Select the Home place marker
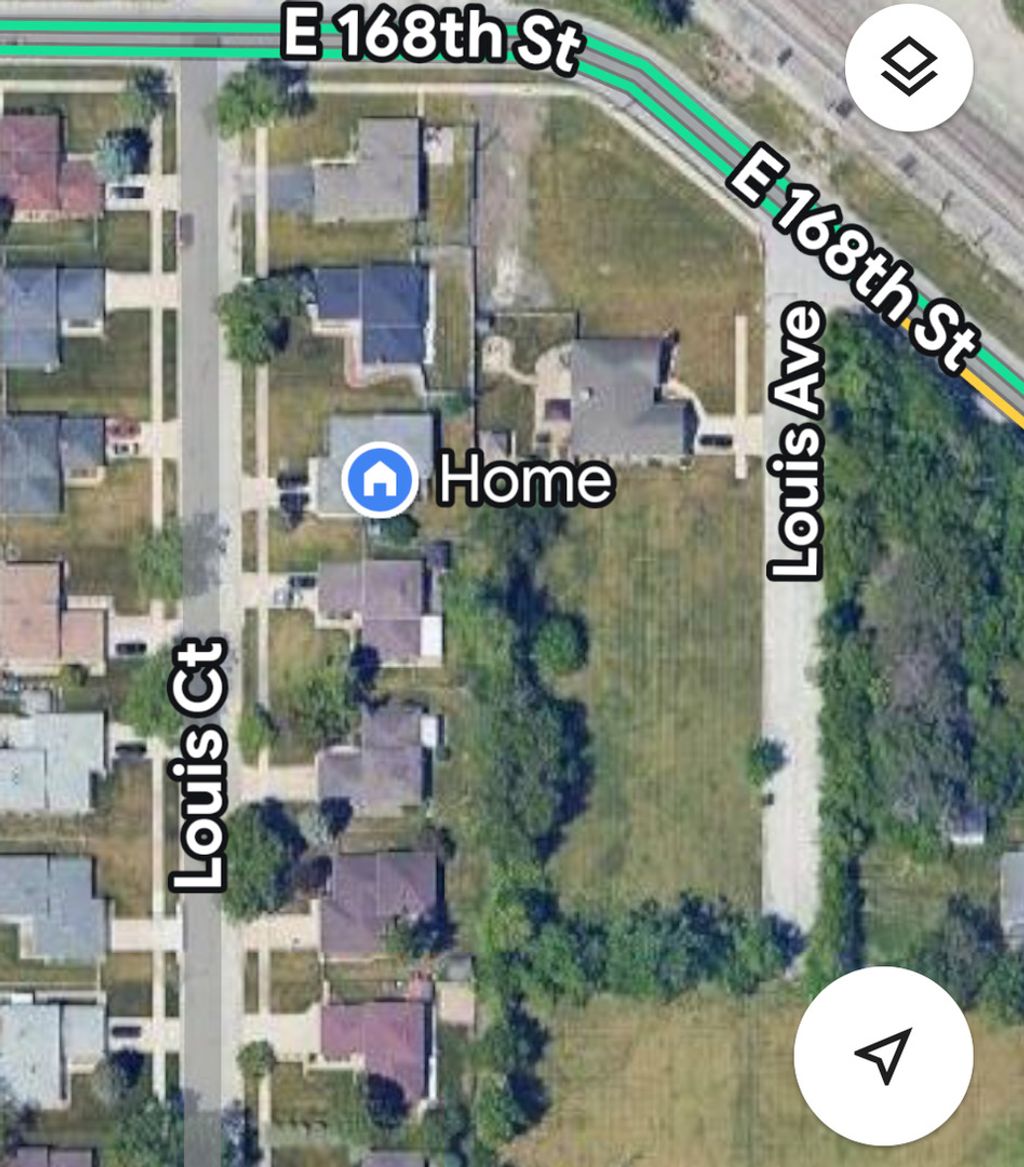The height and width of the screenshot is (1167, 1024). (380, 480)
